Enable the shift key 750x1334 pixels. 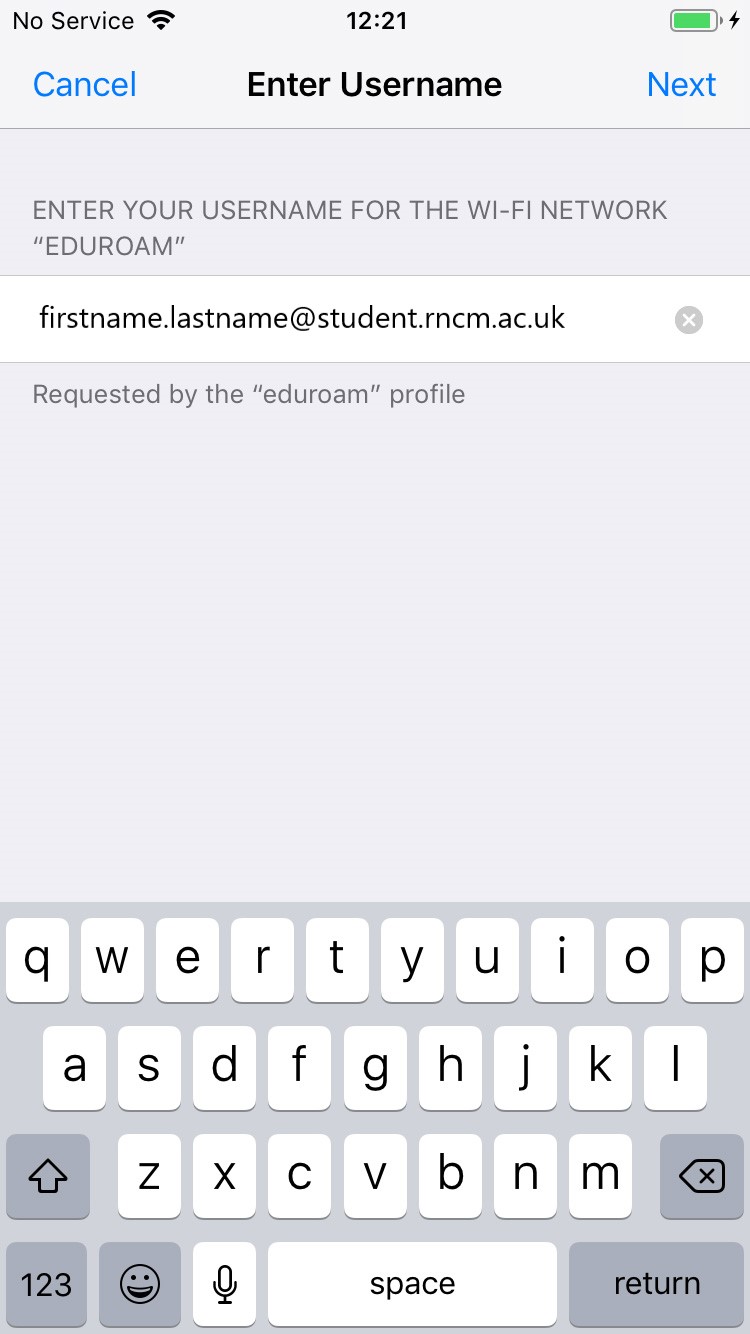47,1176
